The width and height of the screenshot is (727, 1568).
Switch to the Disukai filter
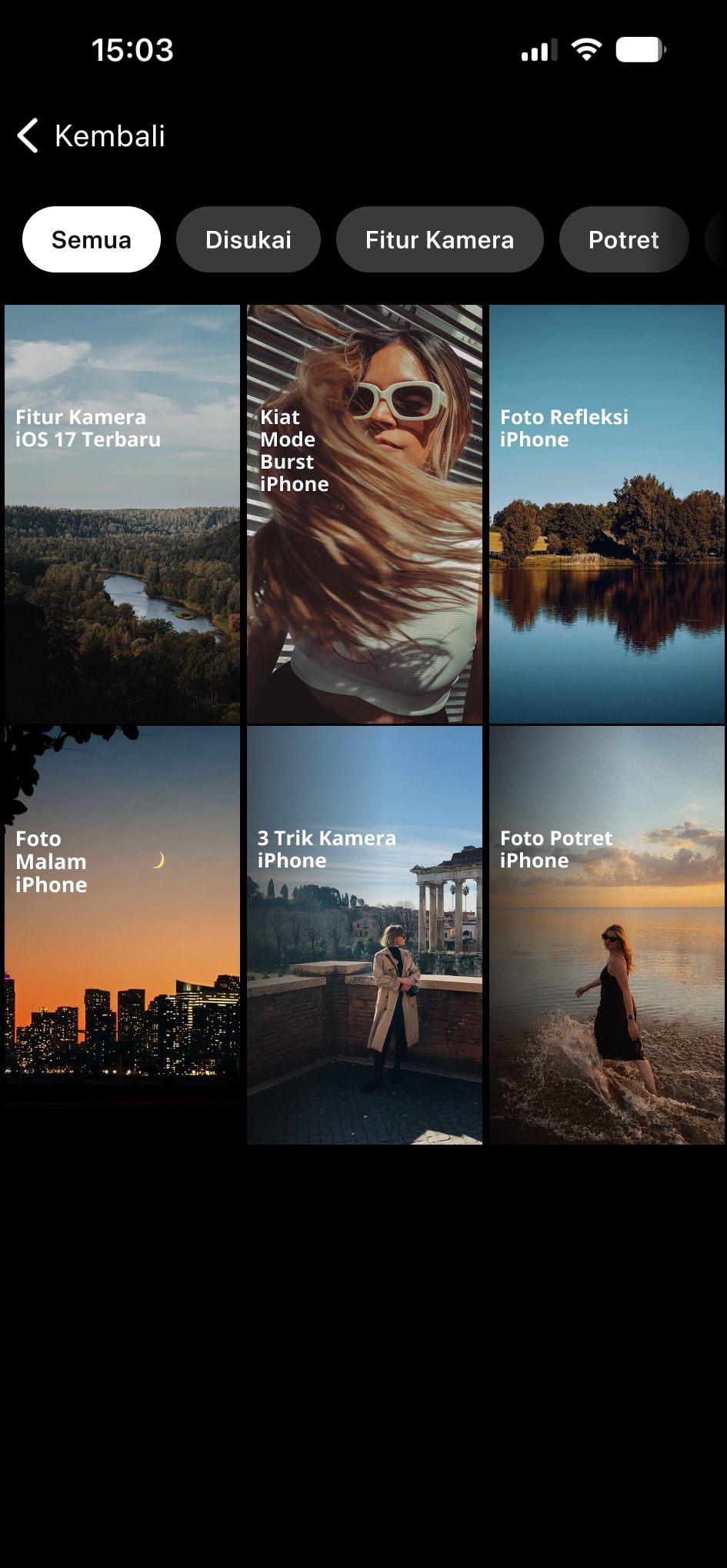point(248,239)
